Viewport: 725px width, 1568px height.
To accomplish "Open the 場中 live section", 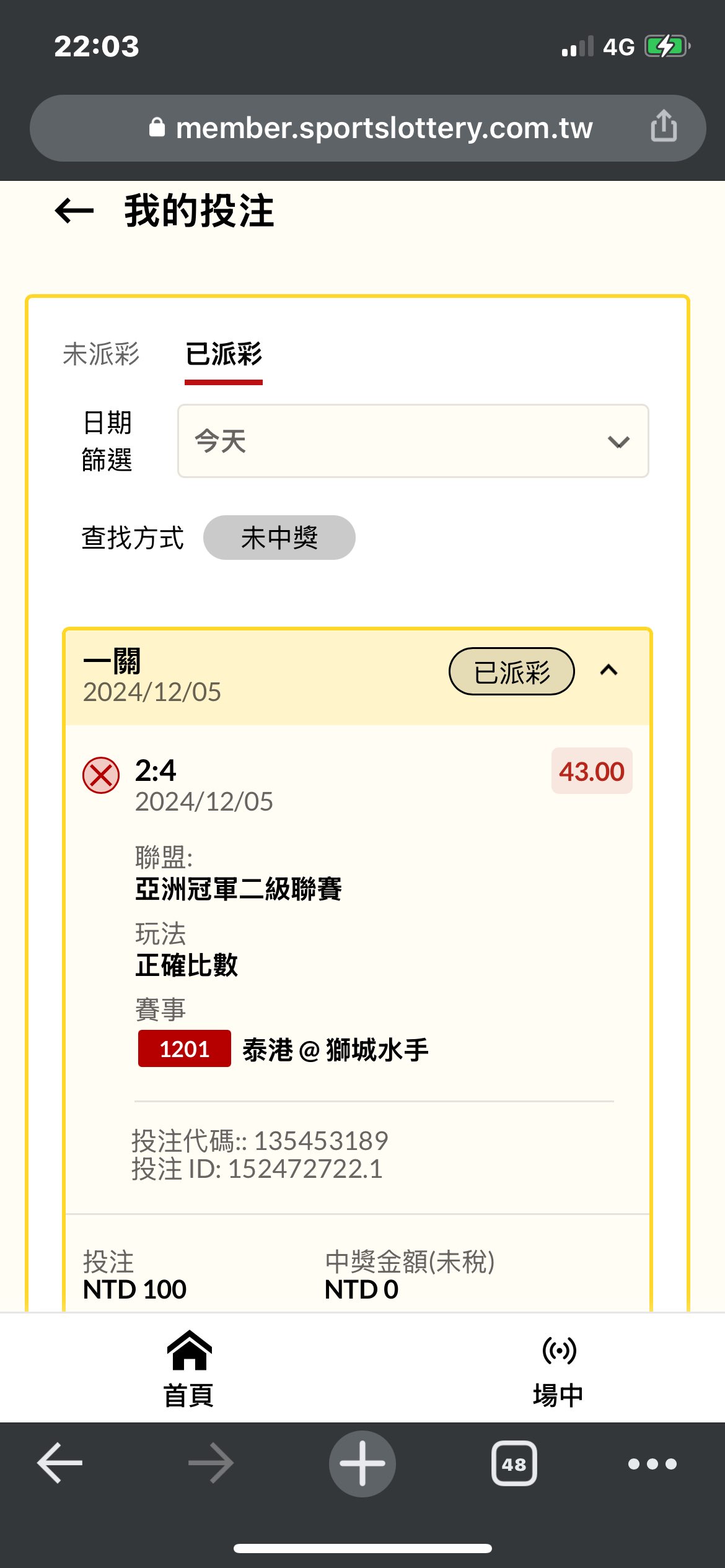I will pyautogui.click(x=558, y=1369).
